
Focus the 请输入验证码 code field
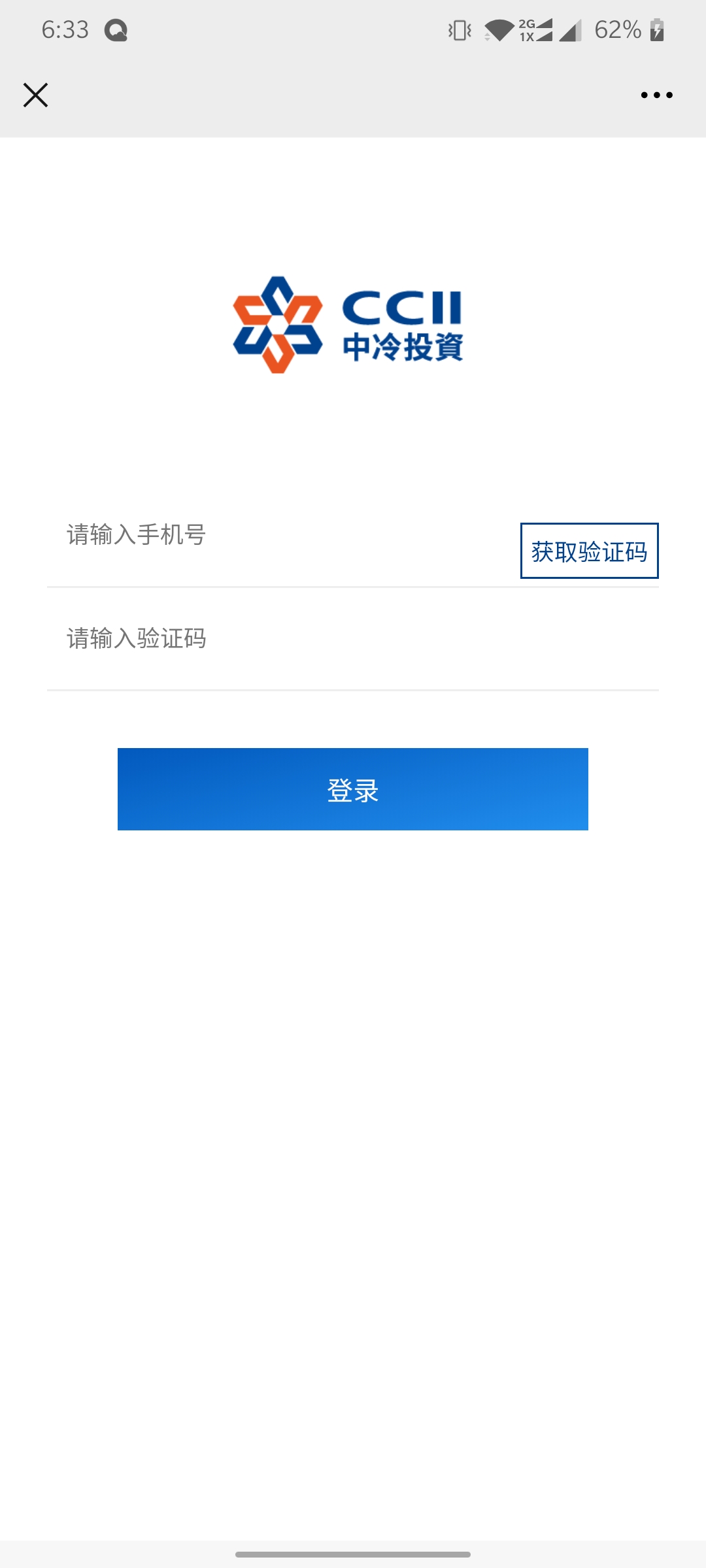tap(353, 638)
